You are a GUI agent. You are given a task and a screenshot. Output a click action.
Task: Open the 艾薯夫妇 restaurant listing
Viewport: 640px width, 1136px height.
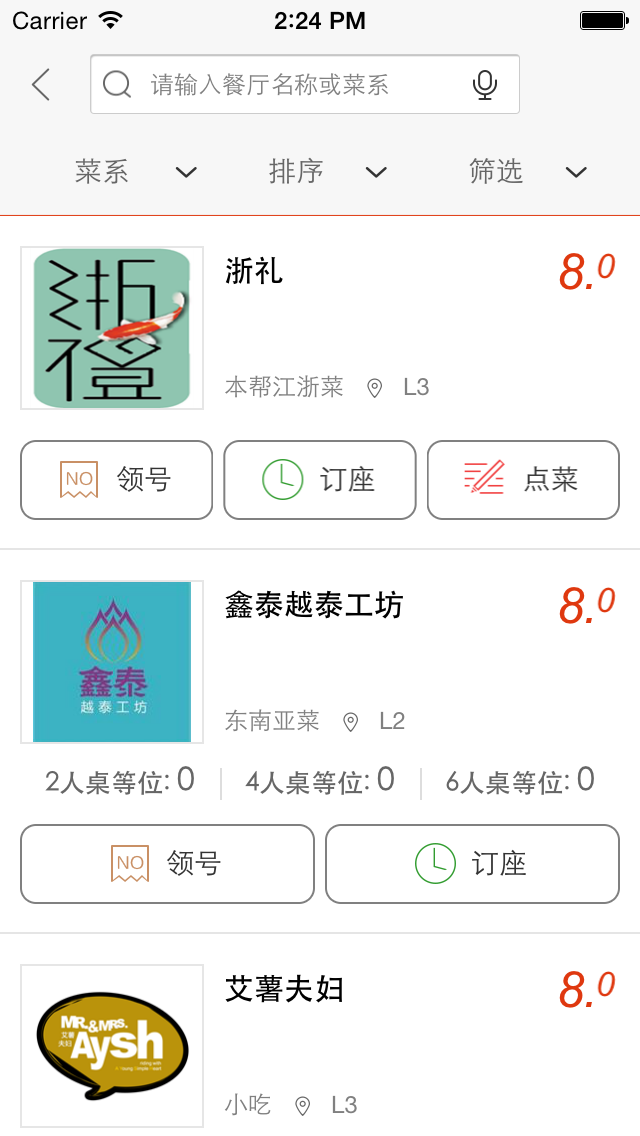point(320,1043)
